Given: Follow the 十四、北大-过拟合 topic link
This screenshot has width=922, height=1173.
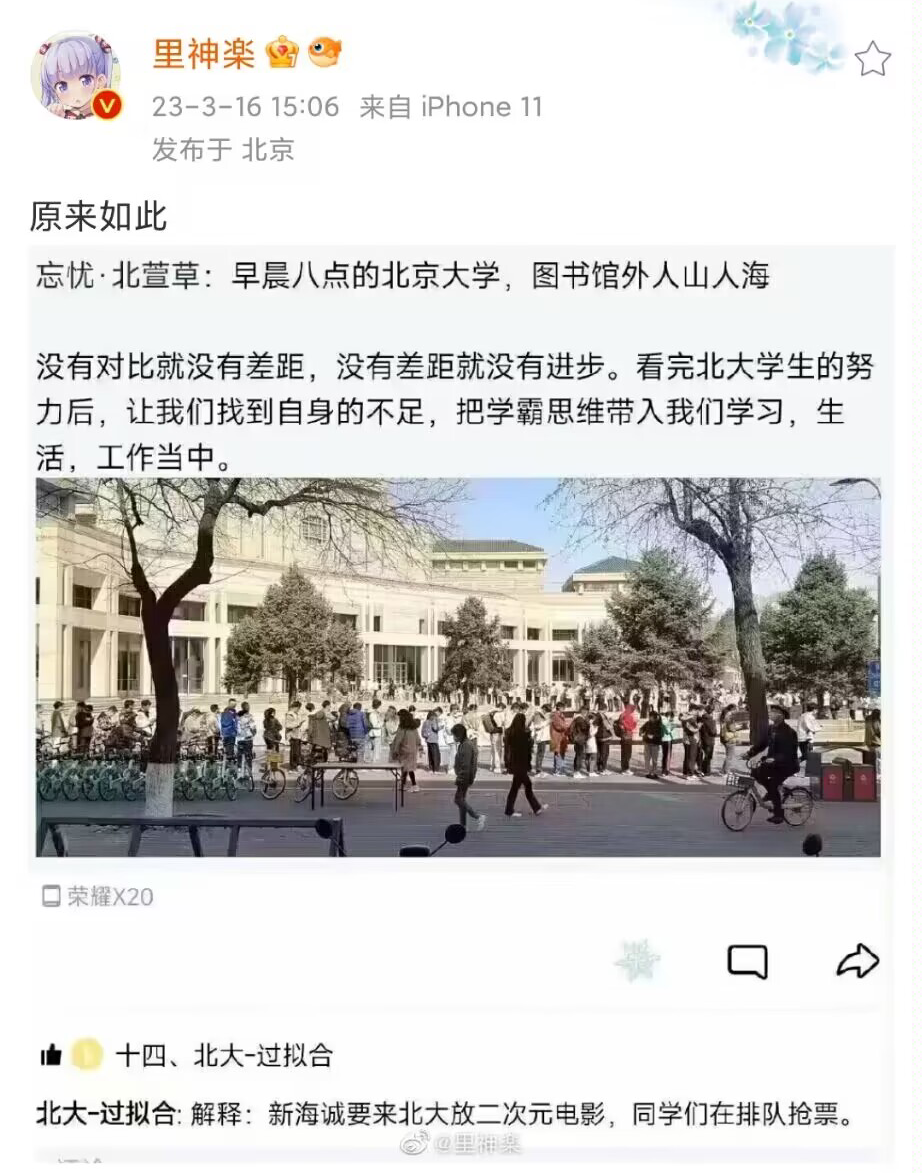Looking at the screenshot, I should [x=227, y=1055].
